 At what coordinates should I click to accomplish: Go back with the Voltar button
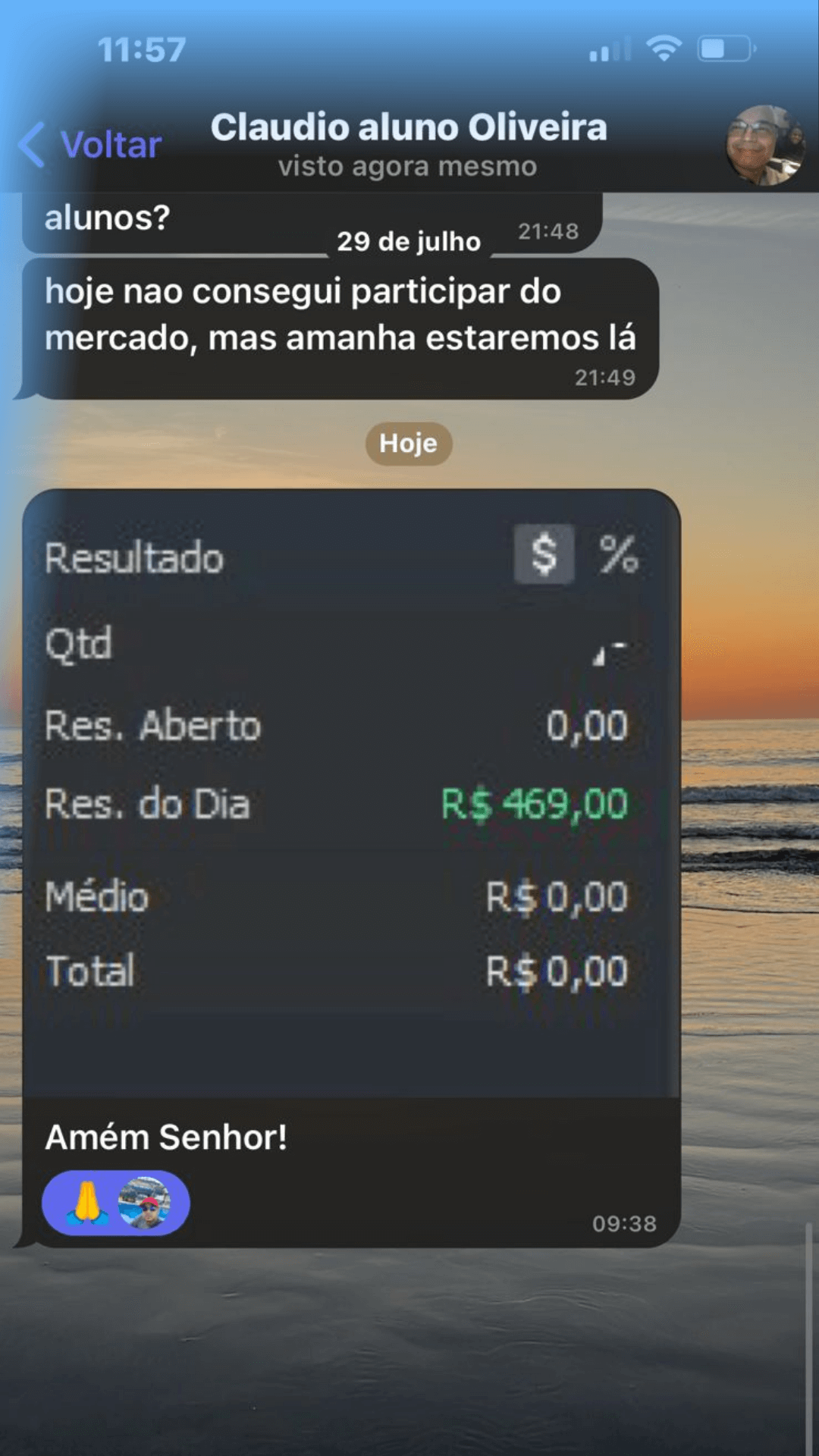click(x=91, y=144)
